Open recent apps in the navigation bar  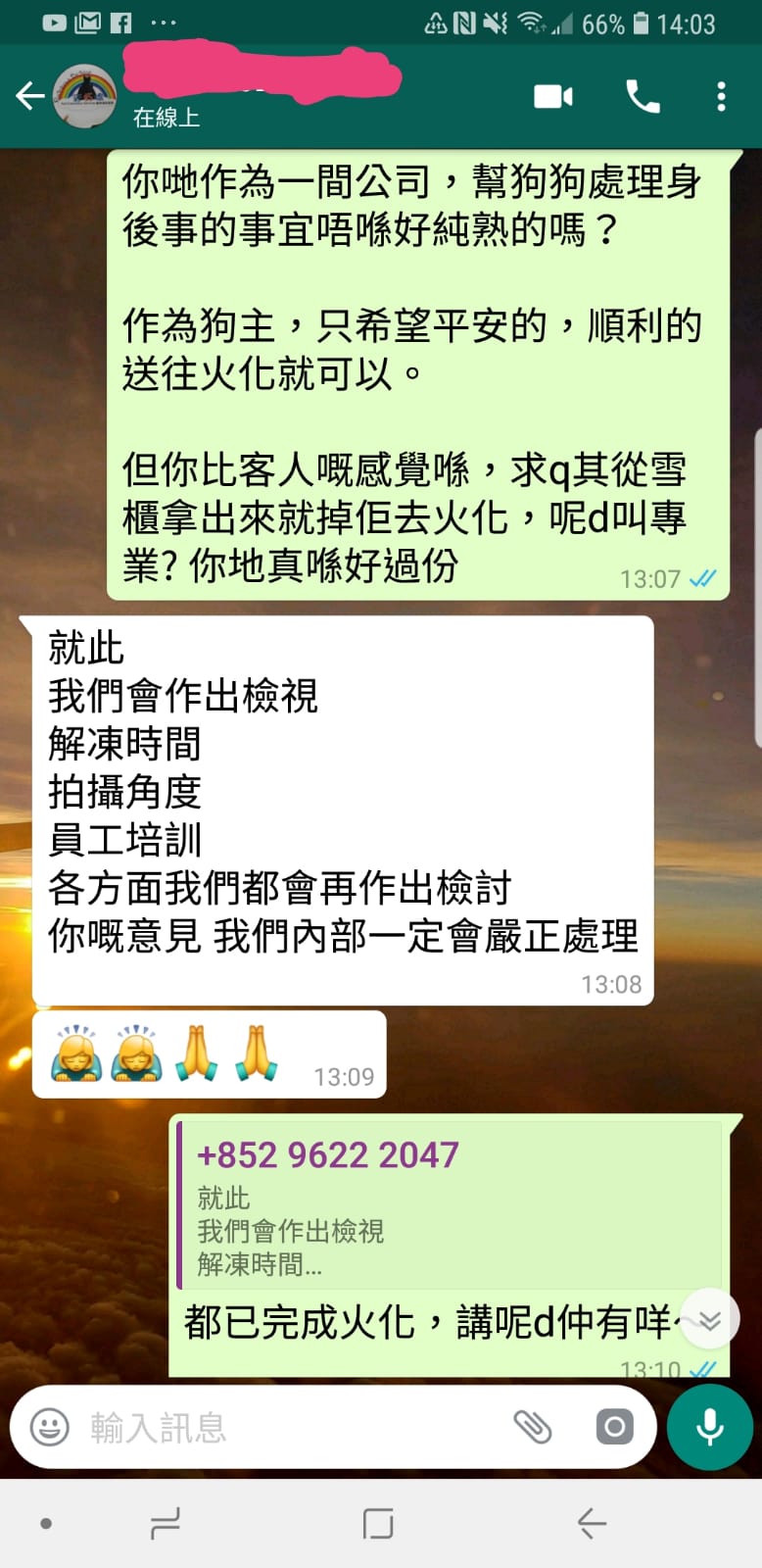coord(165,1524)
